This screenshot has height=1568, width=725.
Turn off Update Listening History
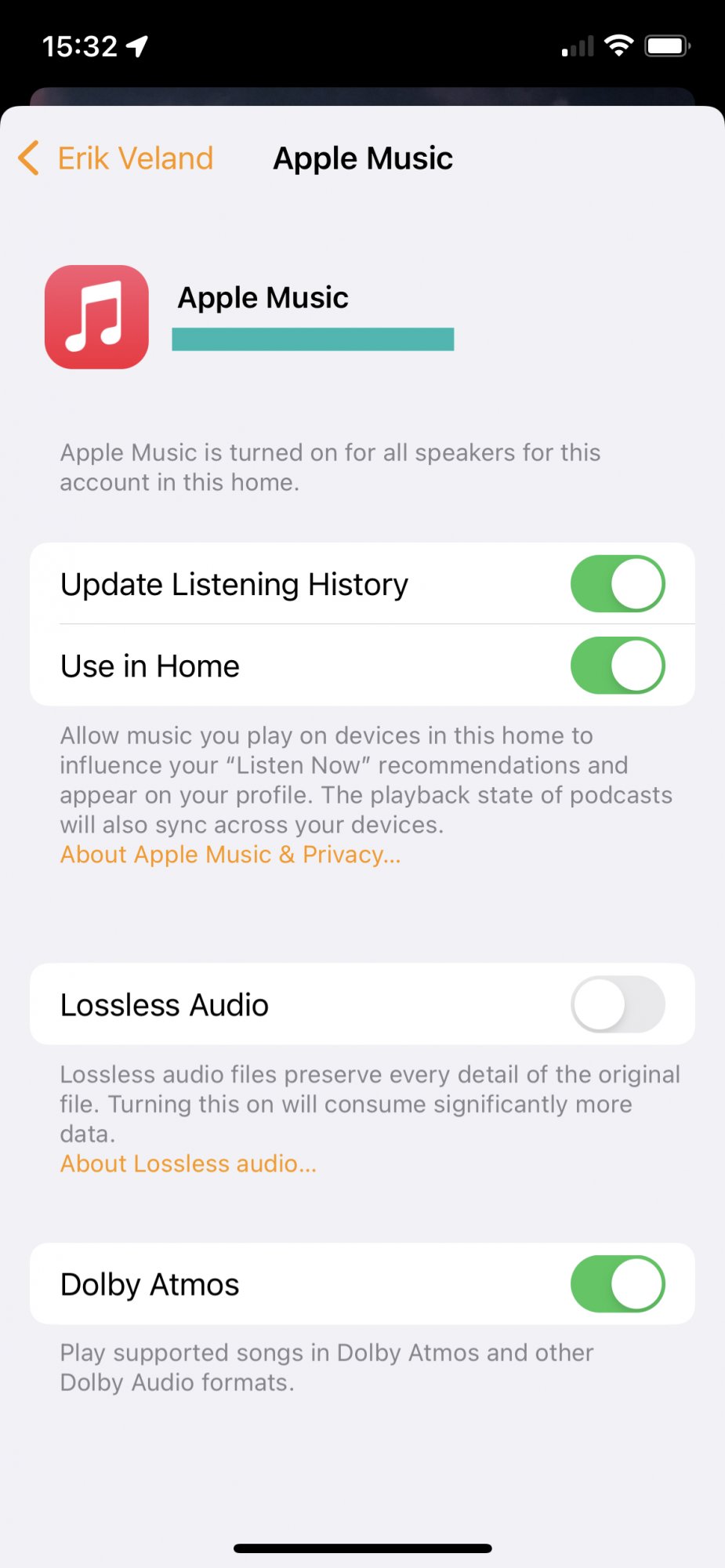pos(617,584)
